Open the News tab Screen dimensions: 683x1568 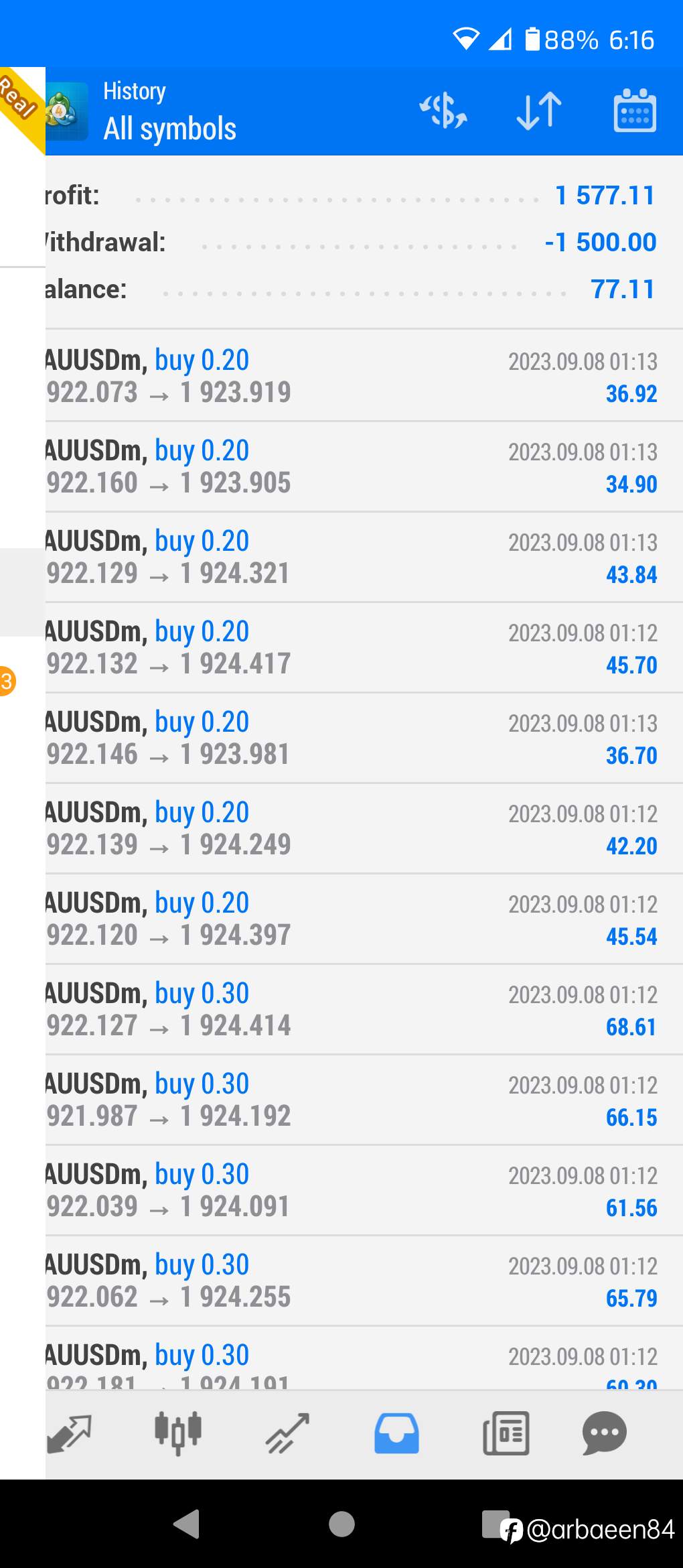(x=506, y=1433)
